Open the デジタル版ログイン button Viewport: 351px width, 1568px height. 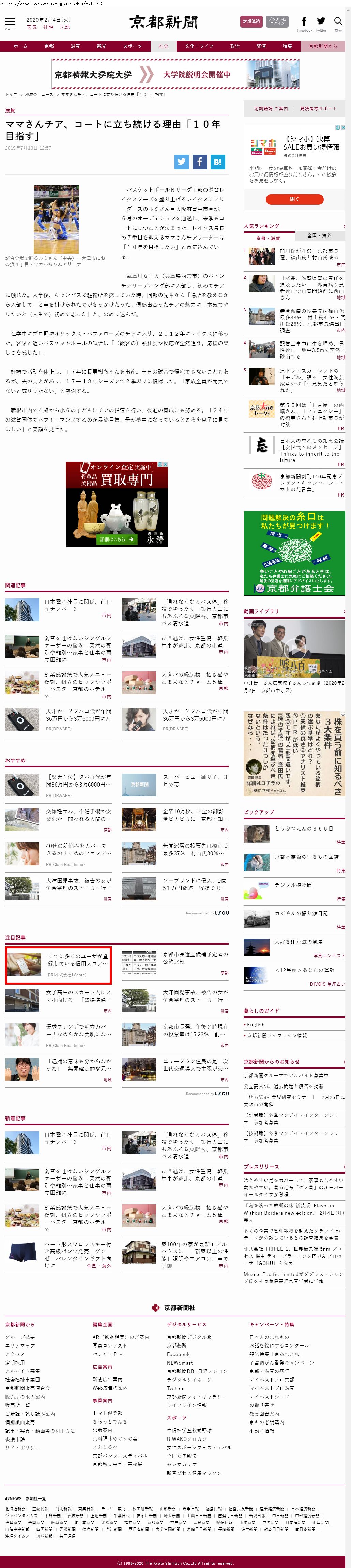pos(277,21)
